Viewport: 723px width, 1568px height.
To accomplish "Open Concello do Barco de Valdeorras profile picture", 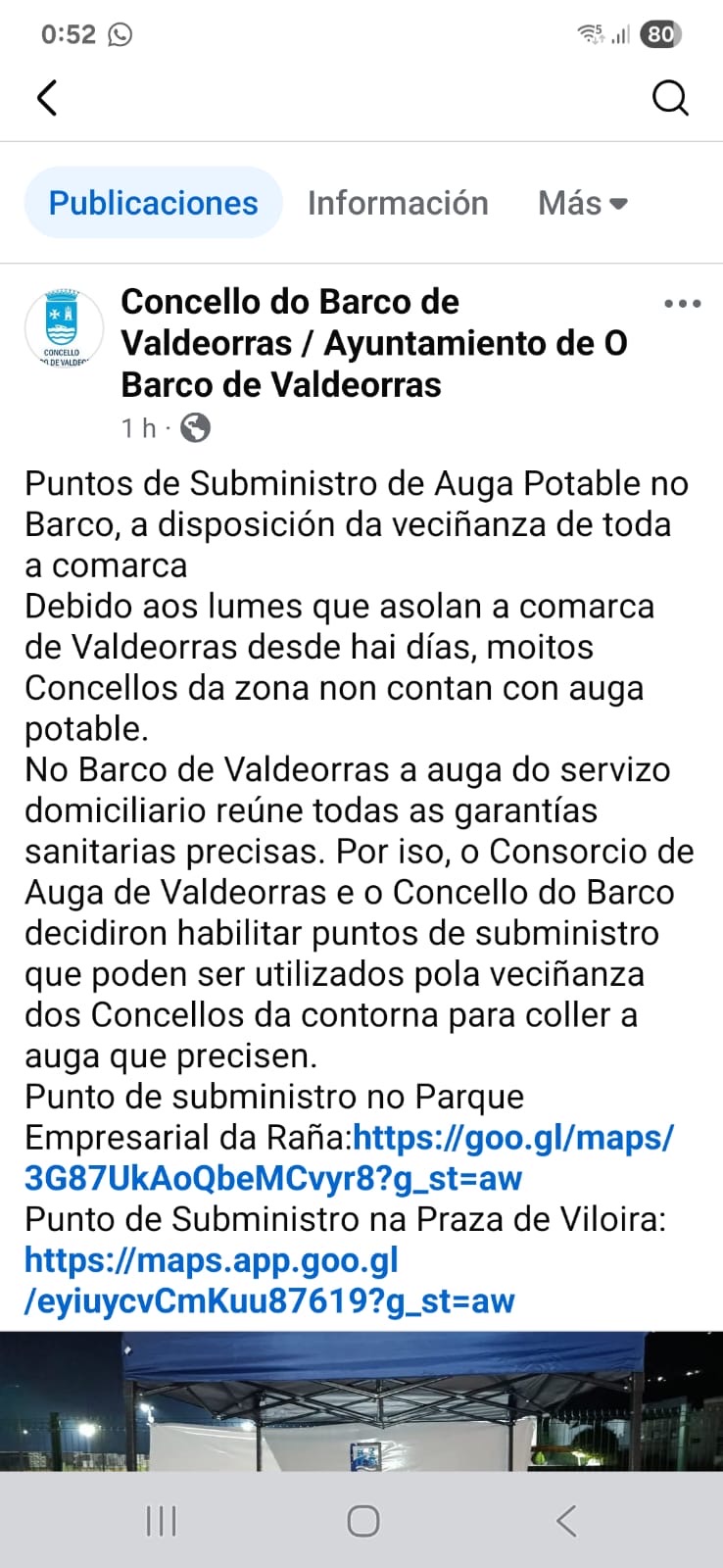I will [64, 328].
